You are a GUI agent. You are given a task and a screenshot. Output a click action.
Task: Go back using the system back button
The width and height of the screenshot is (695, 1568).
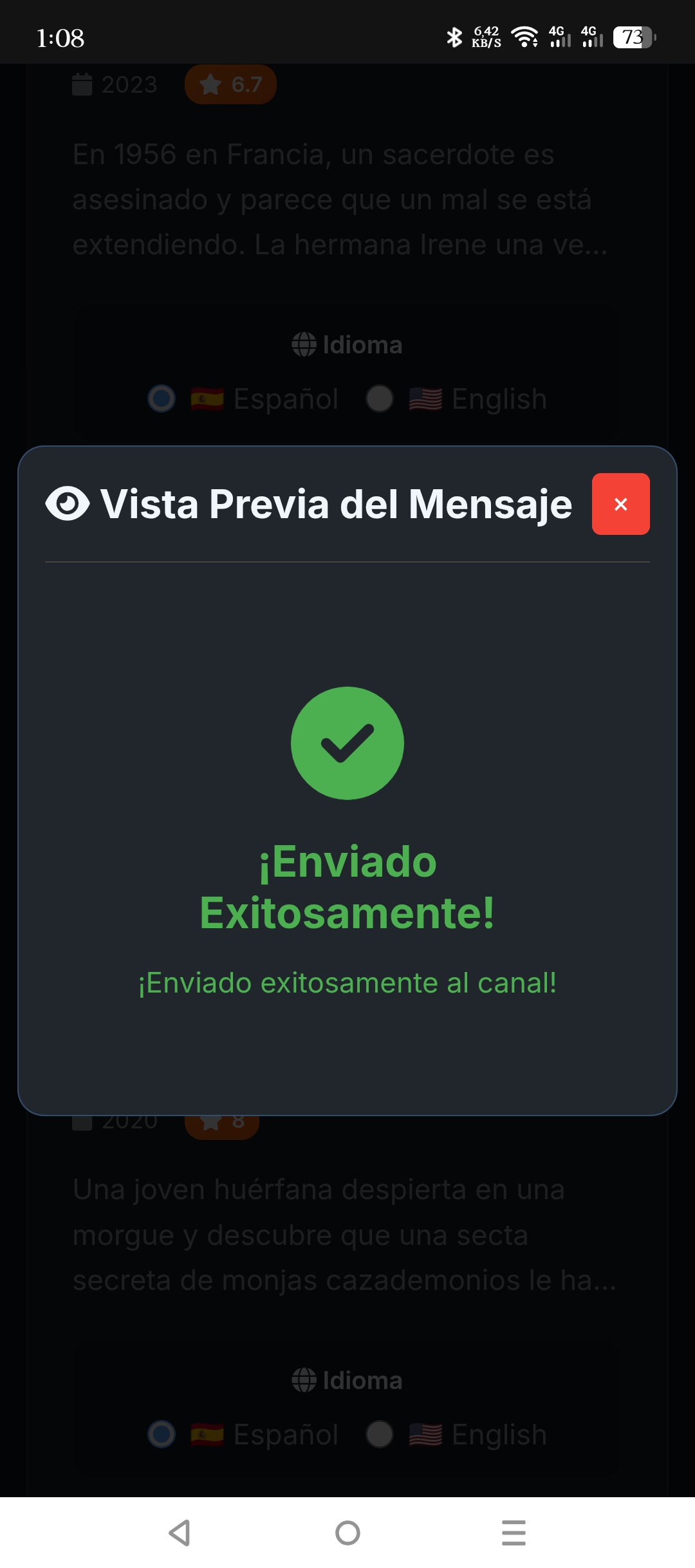tap(180, 1533)
